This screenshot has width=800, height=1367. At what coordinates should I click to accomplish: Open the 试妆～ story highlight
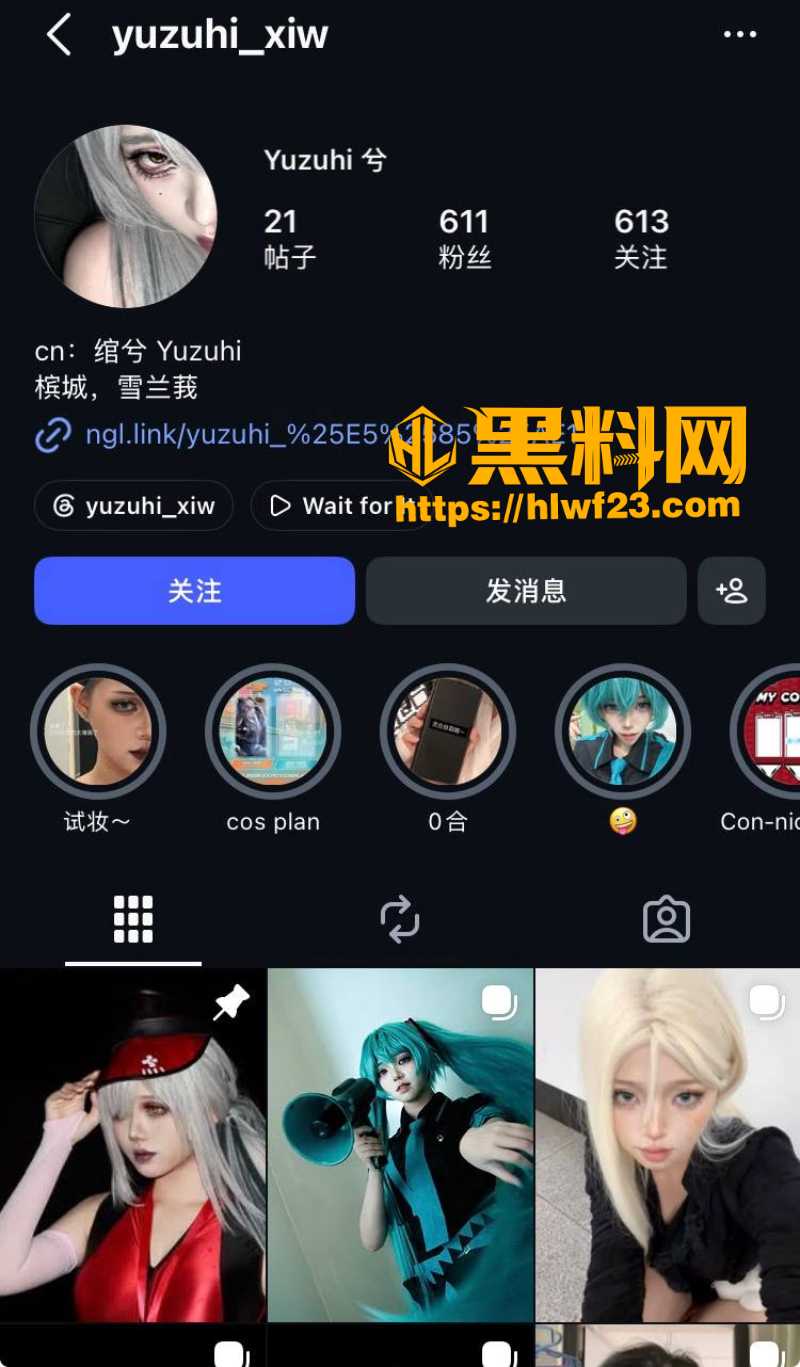tap(98, 732)
